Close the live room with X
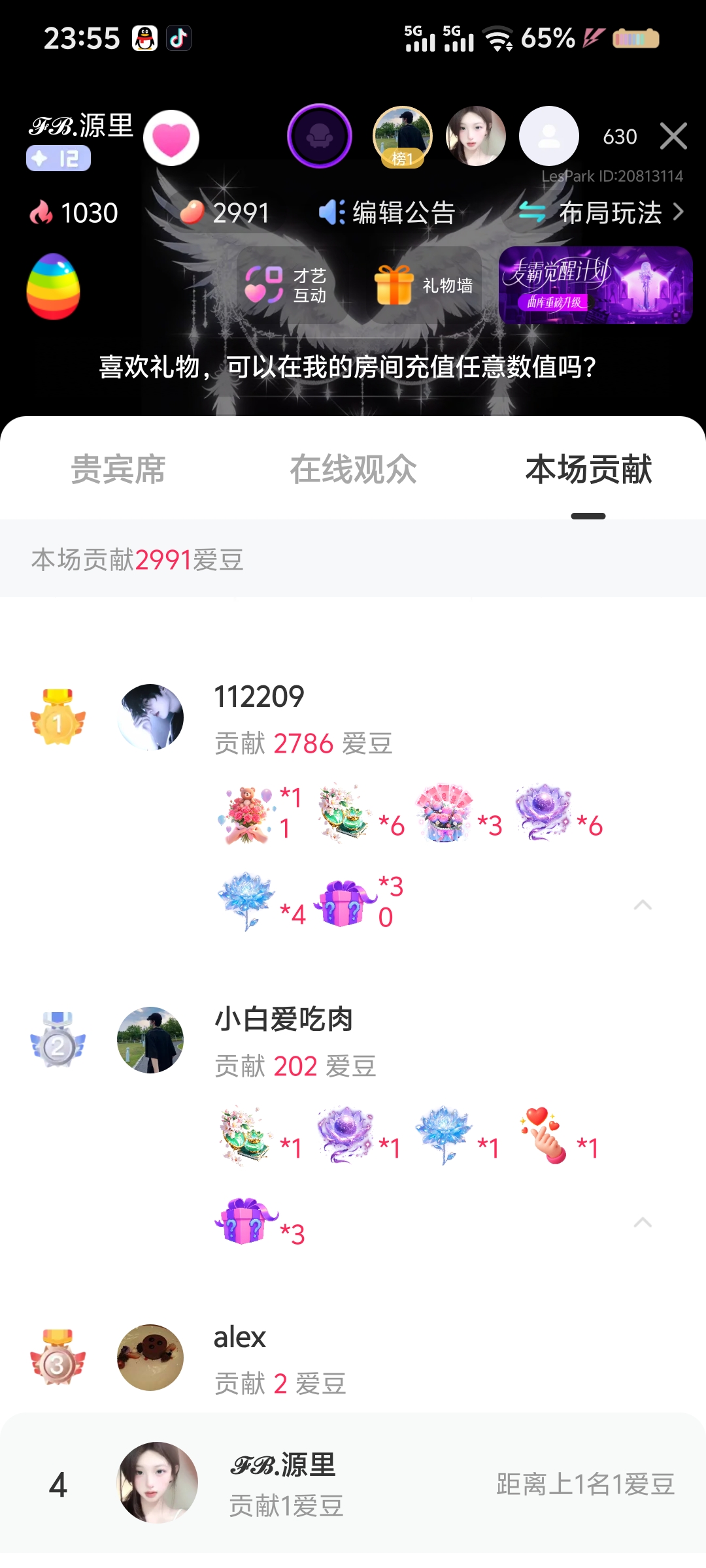The width and height of the screenshot is (706, 1568). click(673, 137)
